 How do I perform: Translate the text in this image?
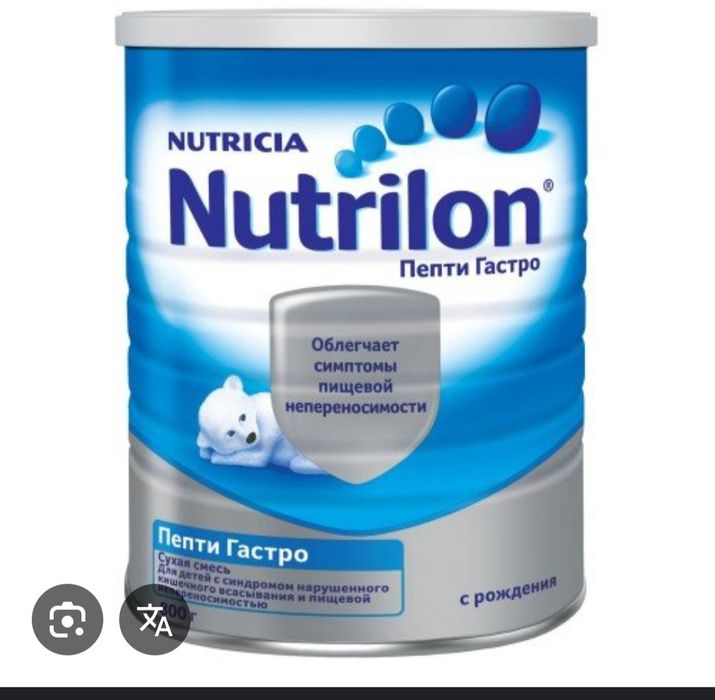coord(154,619)
